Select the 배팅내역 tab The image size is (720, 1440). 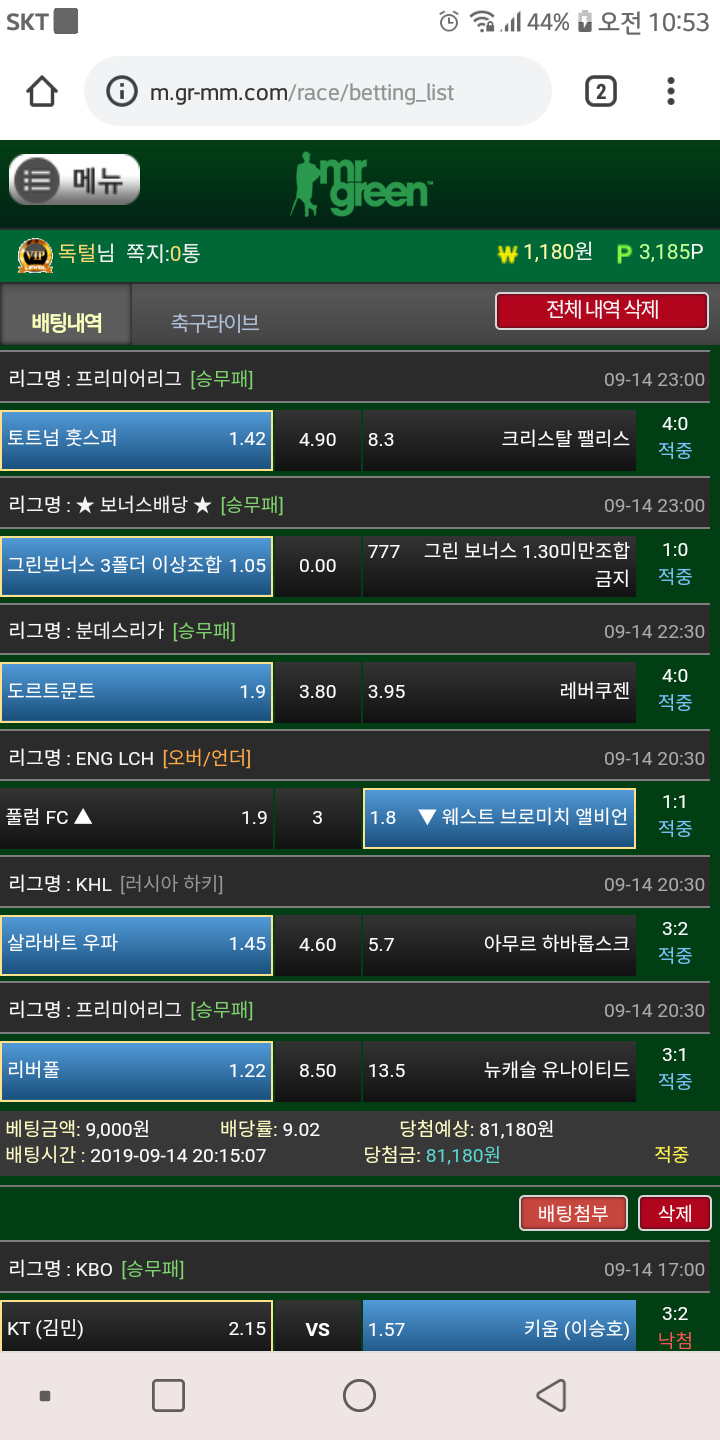tap(66, 322)
